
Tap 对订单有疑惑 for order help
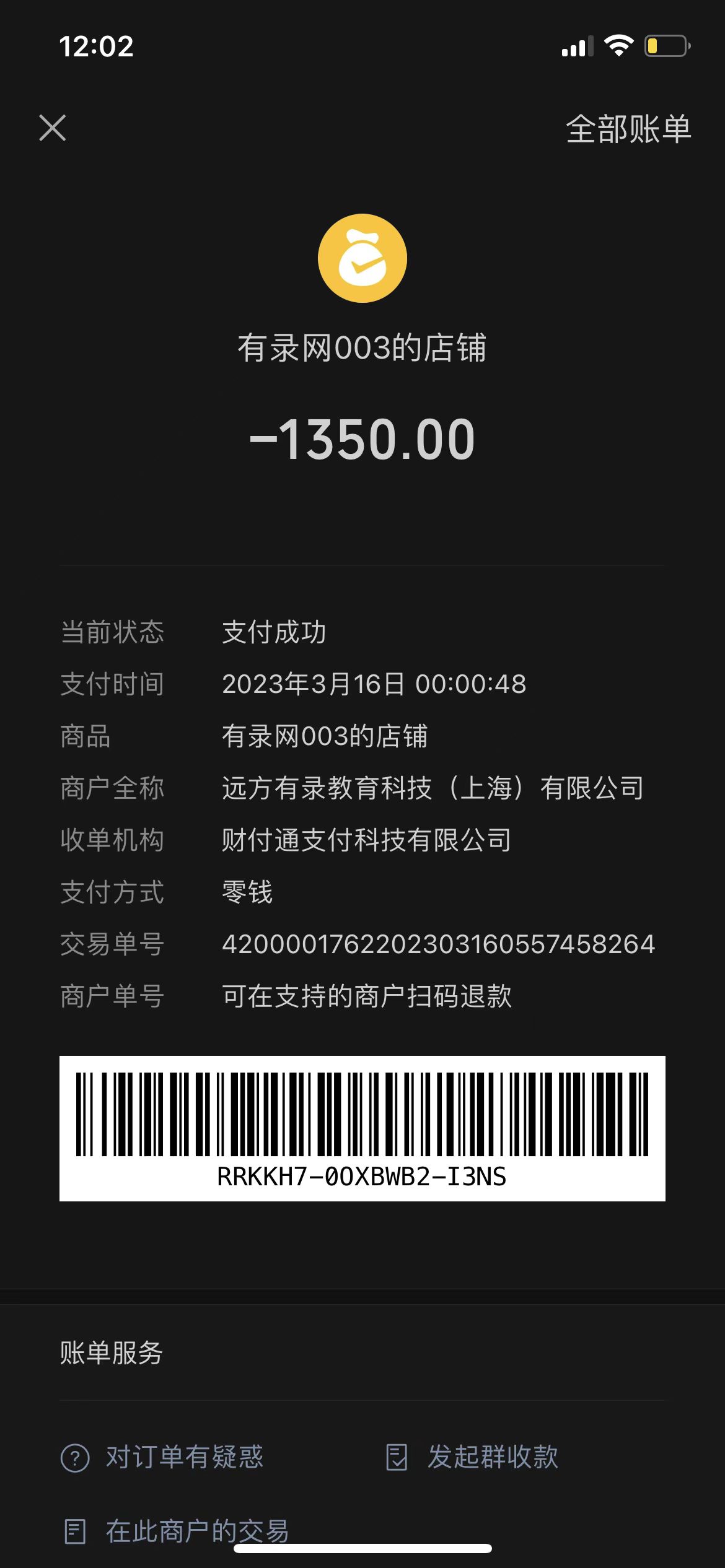click(162, 1457)
